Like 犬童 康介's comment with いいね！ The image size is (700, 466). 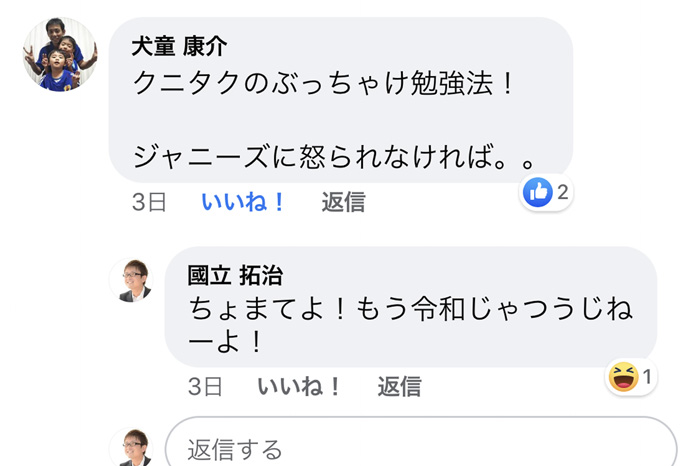coord(243,202)
